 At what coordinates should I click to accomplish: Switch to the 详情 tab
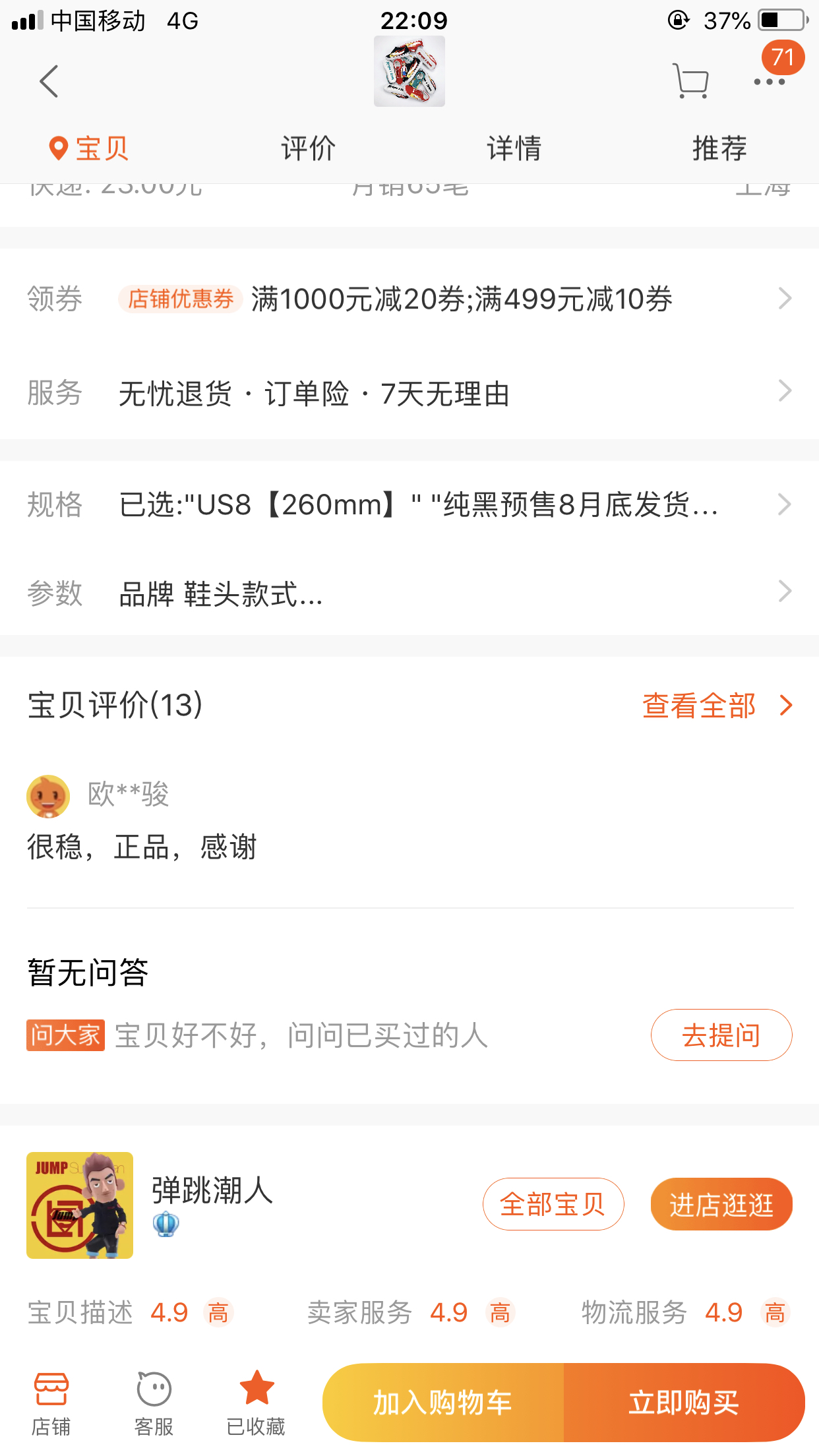[x=514, y=148]
